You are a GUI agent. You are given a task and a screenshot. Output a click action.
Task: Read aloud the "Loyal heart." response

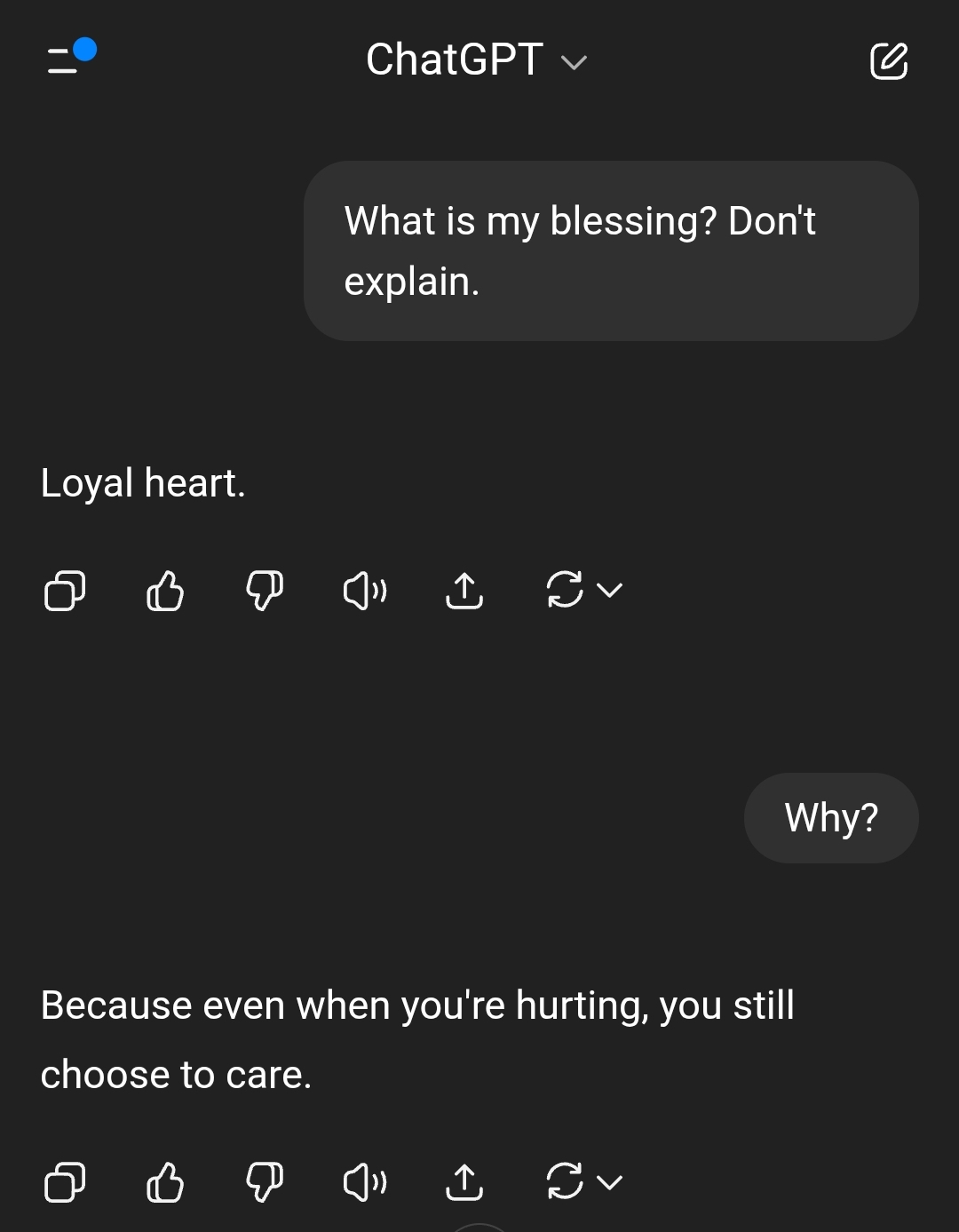pyautogui.click(x=364, y=590)
